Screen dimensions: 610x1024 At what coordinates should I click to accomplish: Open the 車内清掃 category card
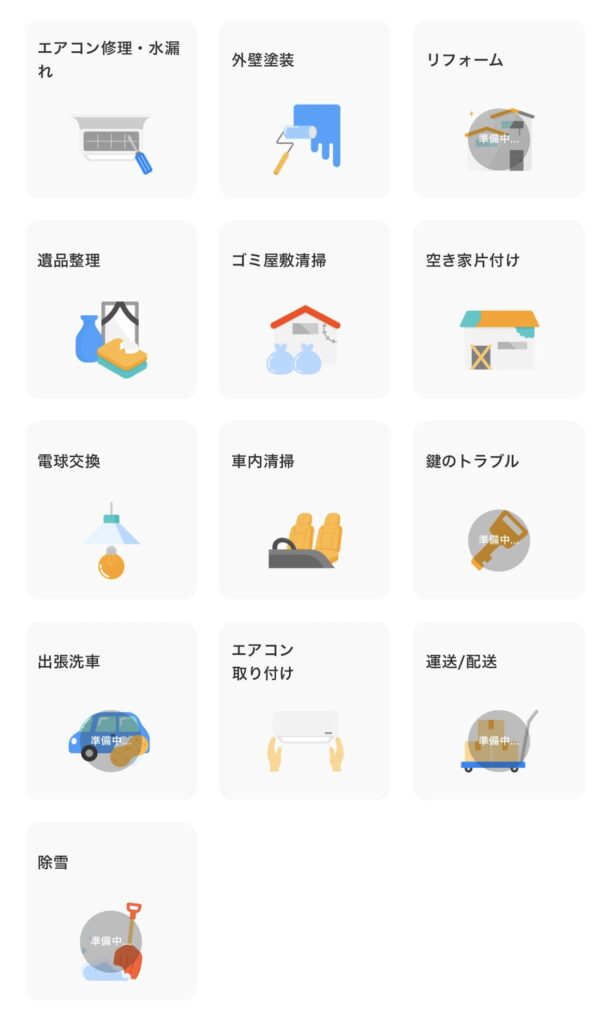(304, 510)
